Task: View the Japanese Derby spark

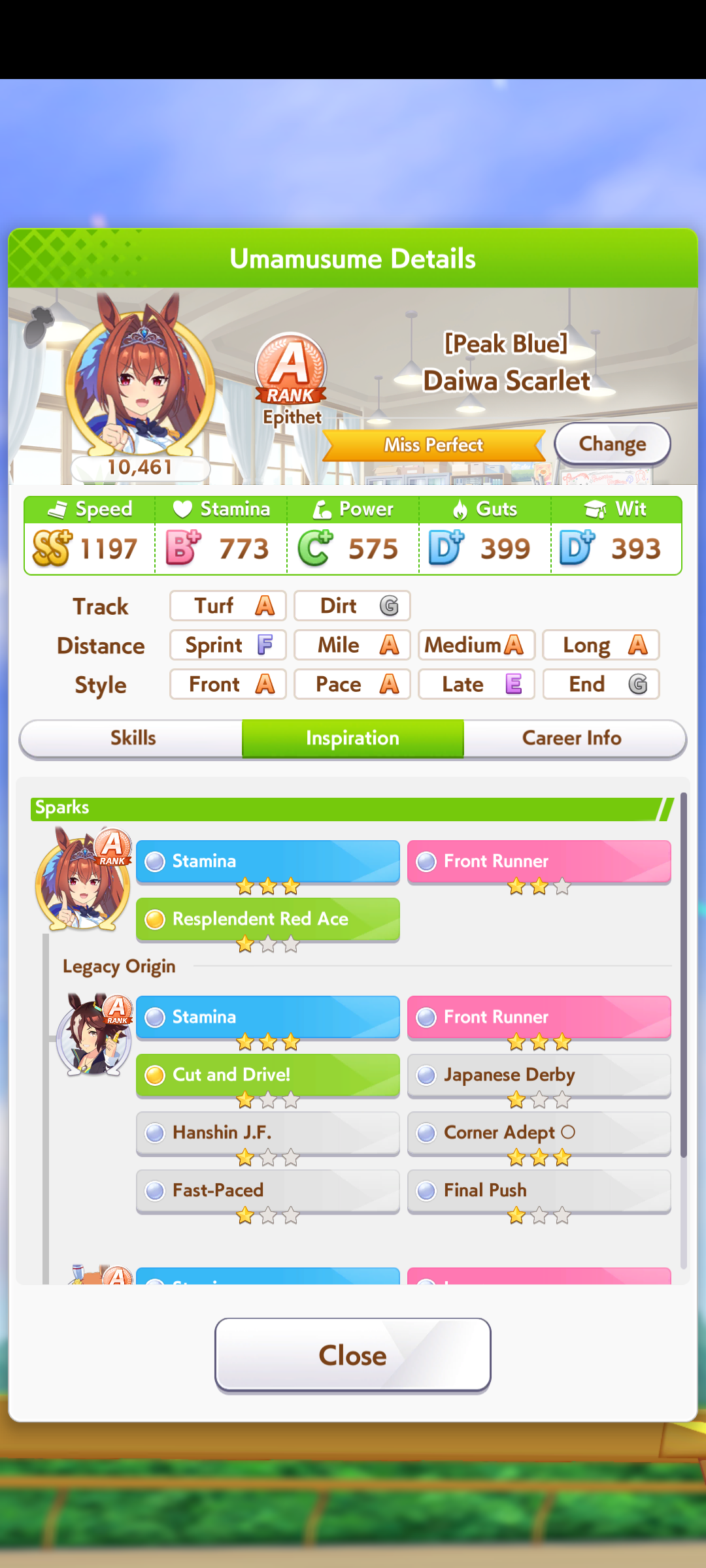Action: coord(539,1074)
